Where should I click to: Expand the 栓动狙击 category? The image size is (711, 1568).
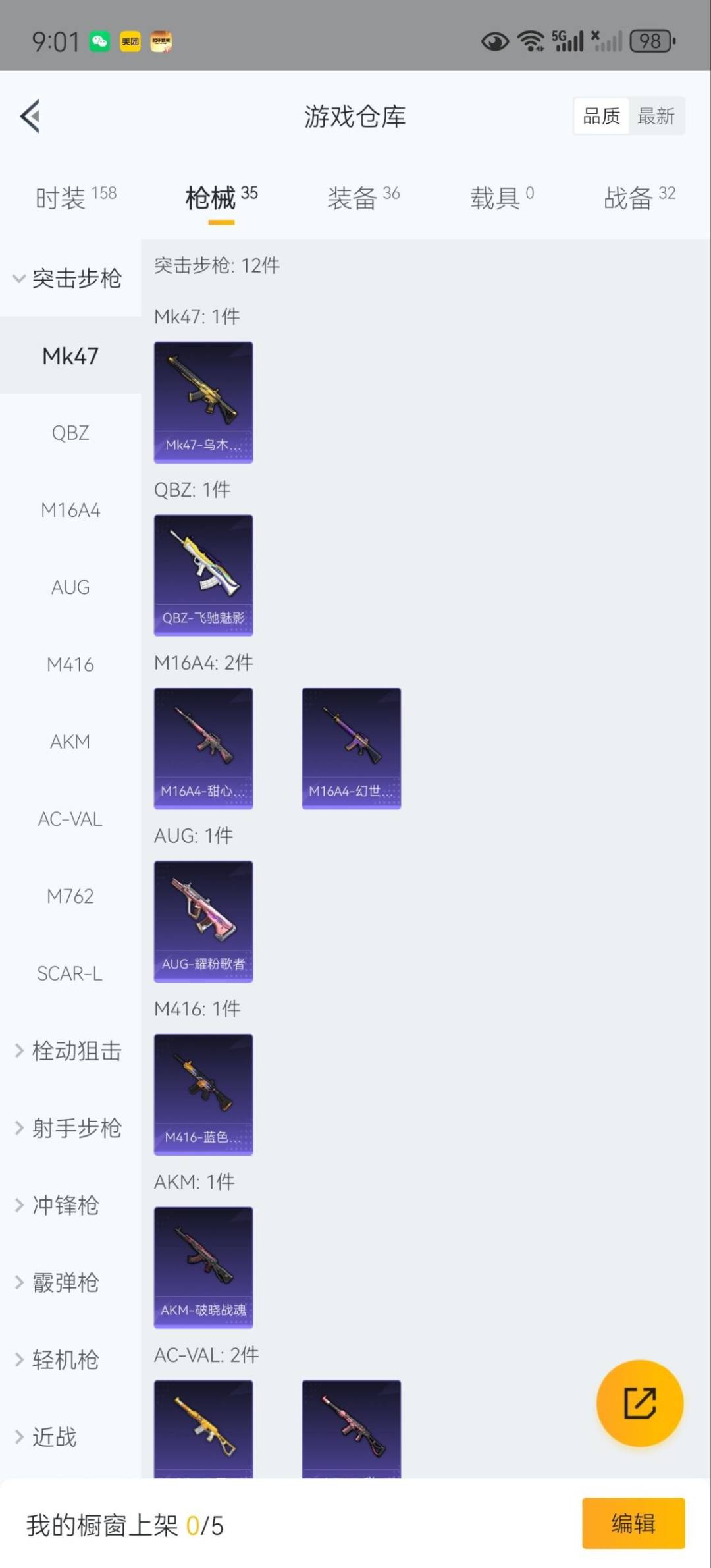(x=68, y=1051)
